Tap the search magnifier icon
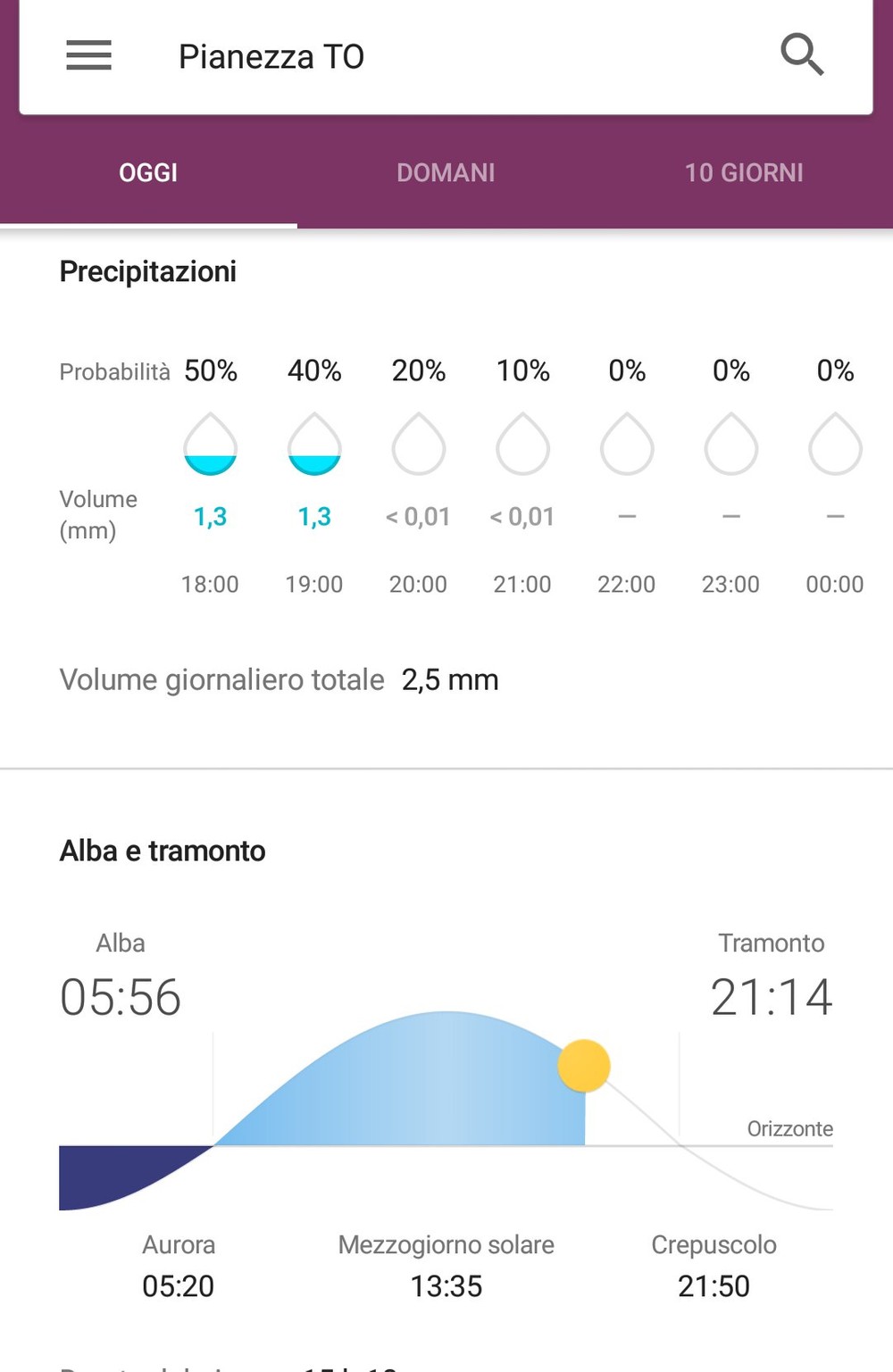Viewport: 893px width, 1372px height. 801,55
